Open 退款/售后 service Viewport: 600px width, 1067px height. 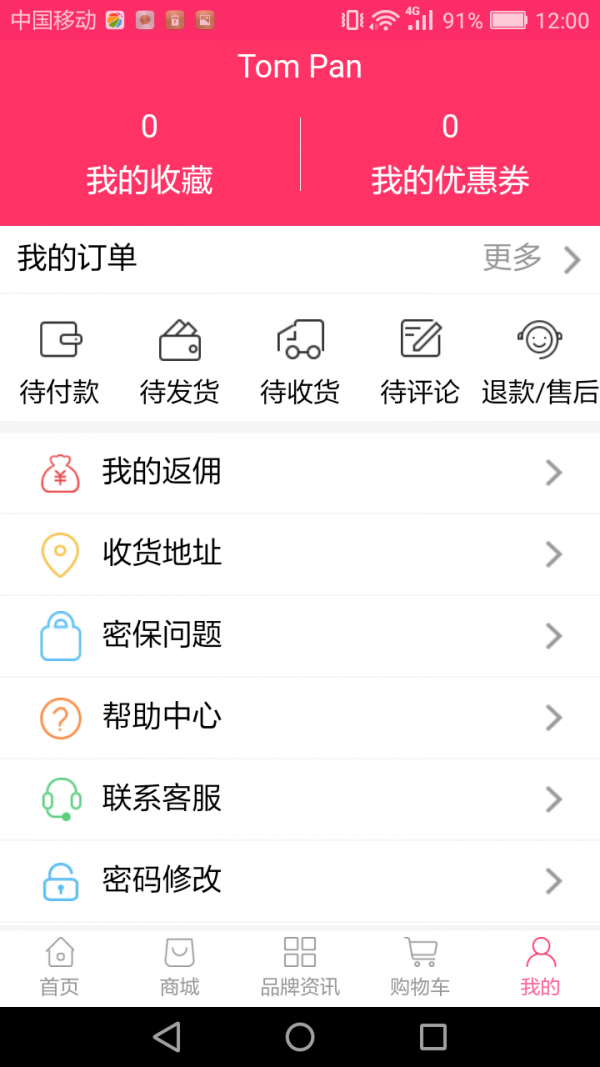[540, 362]
